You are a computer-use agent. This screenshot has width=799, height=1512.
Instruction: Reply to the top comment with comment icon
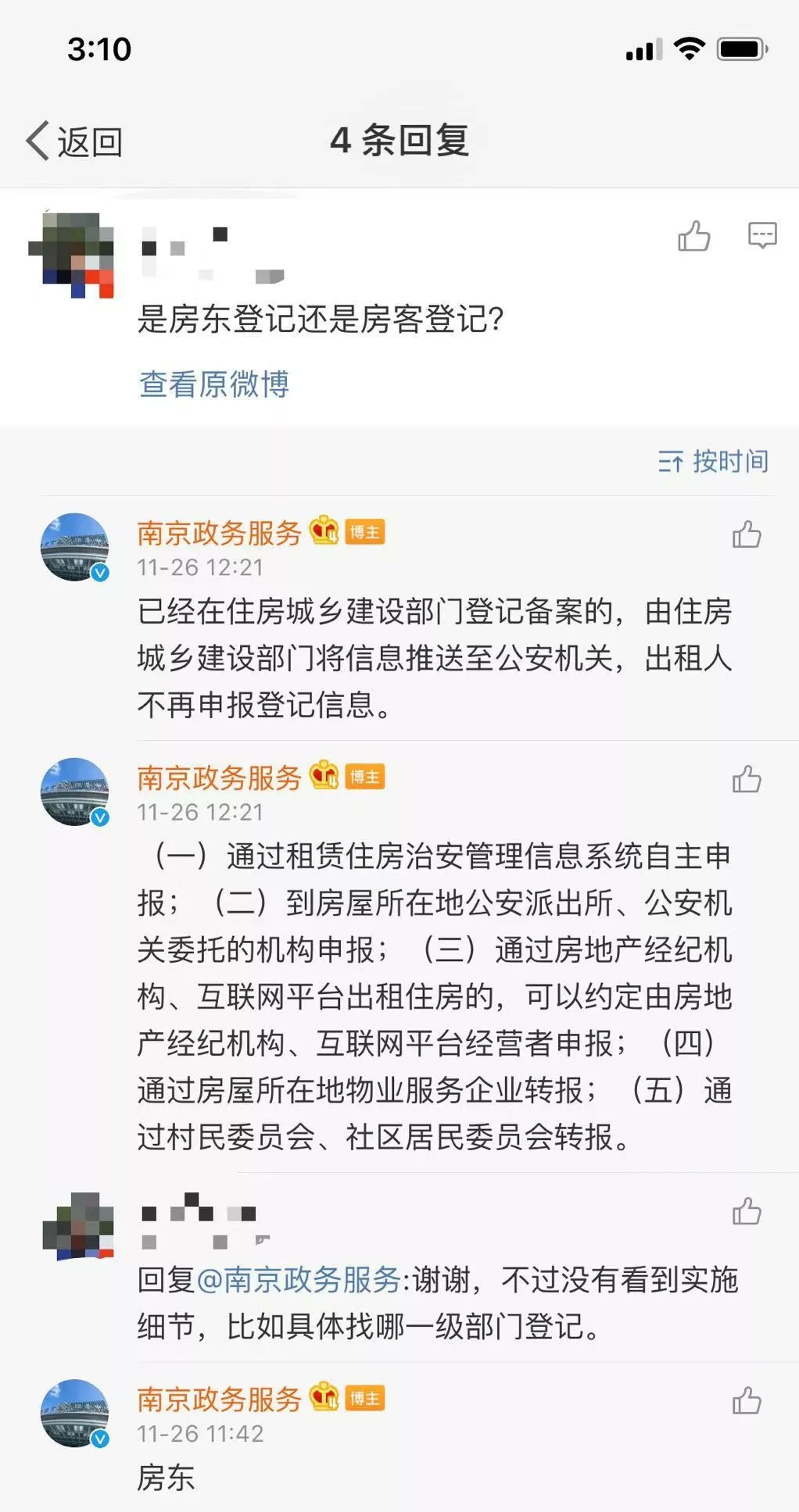coord(761,235)
